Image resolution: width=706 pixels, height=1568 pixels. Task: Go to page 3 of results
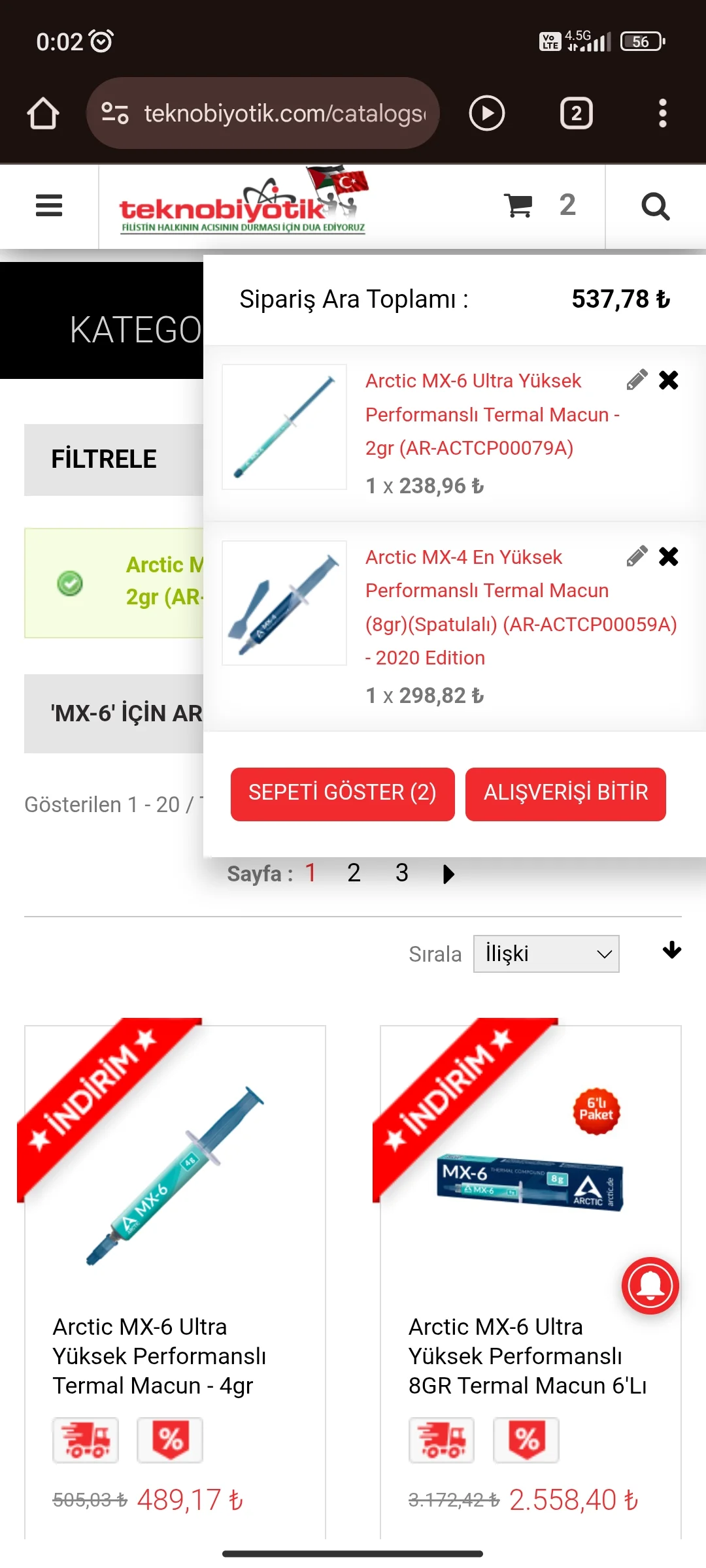[x=401, y=874]
